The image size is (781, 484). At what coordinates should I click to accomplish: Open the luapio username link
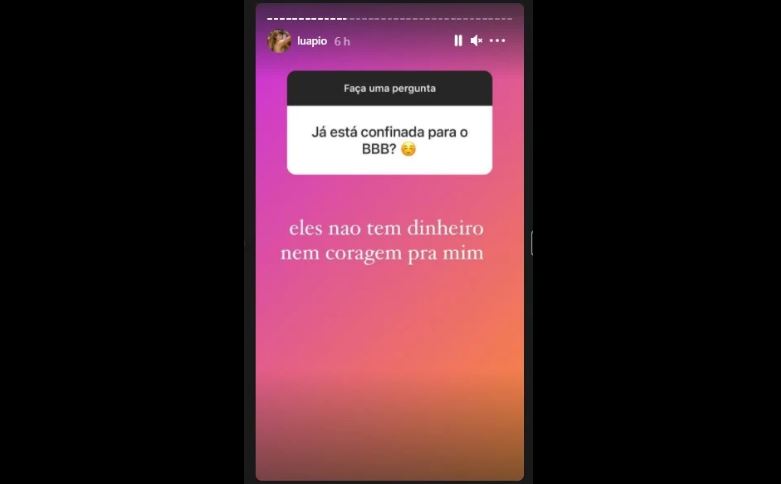(312, 41)
